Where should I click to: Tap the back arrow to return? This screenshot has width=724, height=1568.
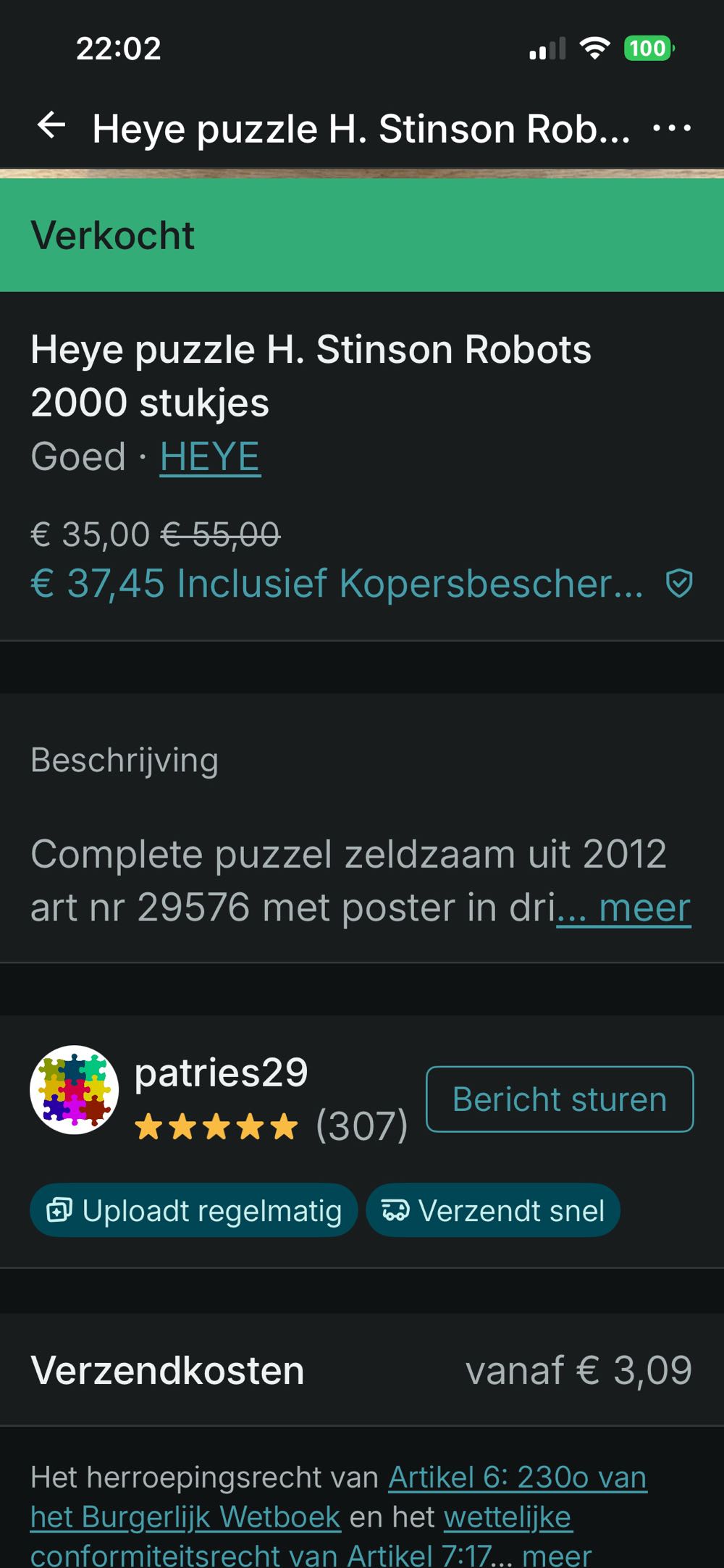pyautogui.click(x=51, y=127)
